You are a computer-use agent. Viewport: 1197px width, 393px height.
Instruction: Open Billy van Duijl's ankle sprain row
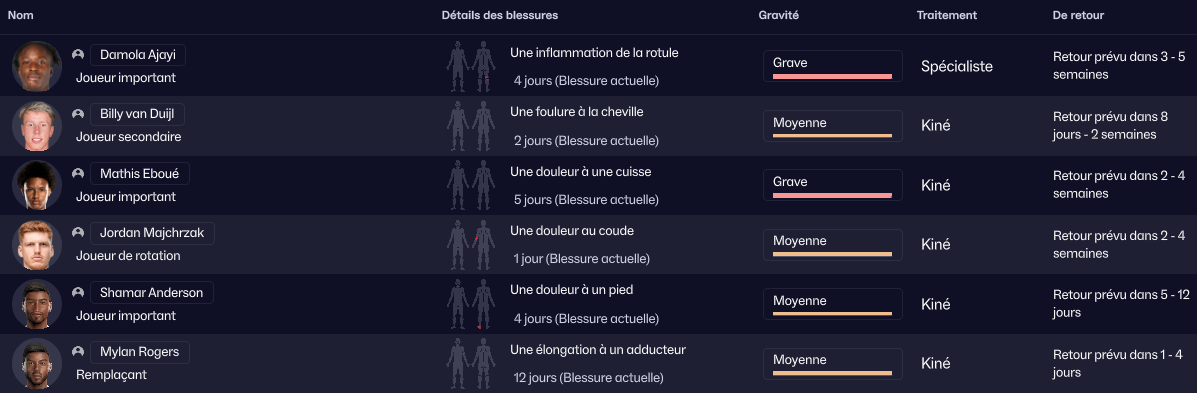[x=598, y=126]
